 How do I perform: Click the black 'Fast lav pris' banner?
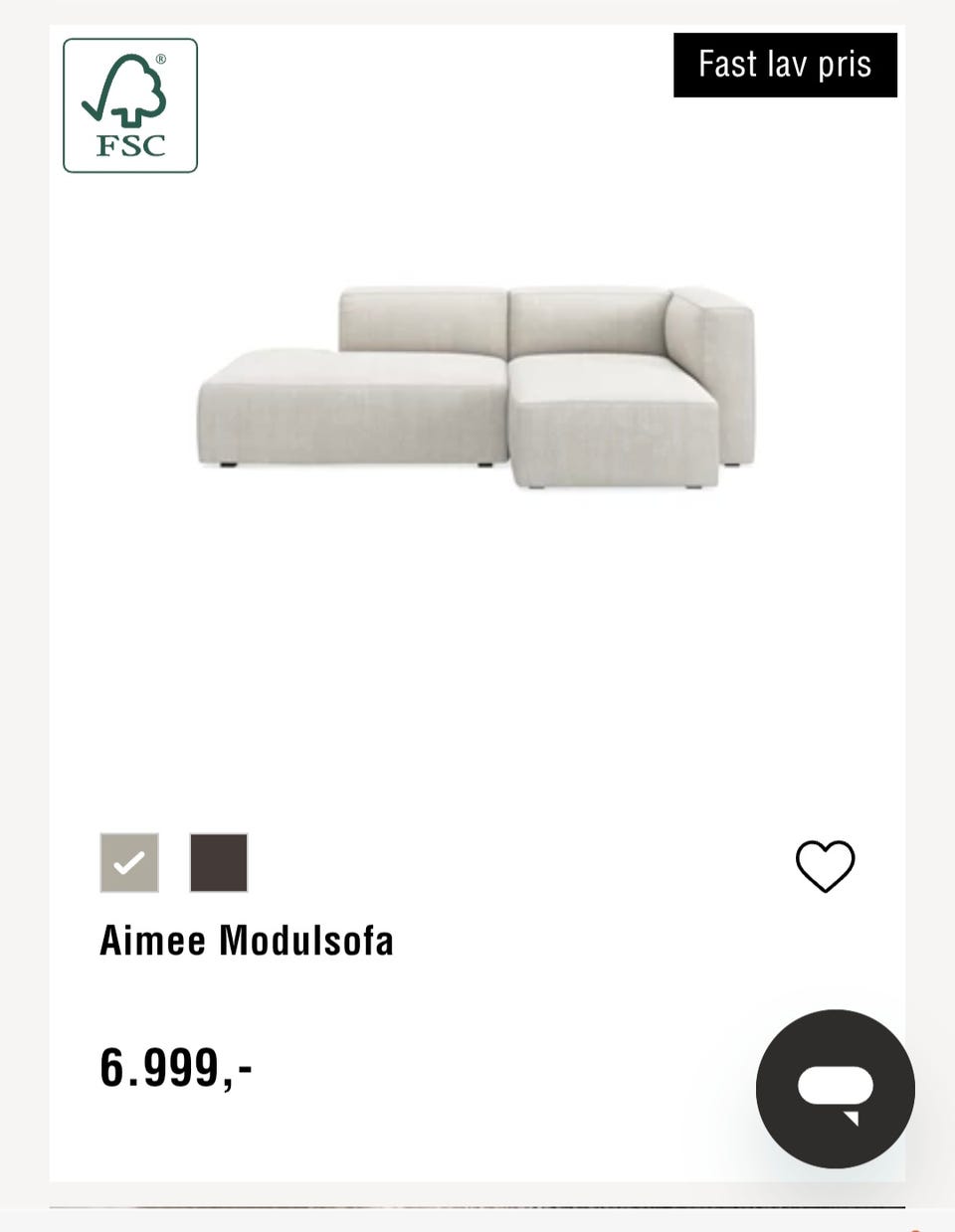pyautogui.click(x=785, y=65)
